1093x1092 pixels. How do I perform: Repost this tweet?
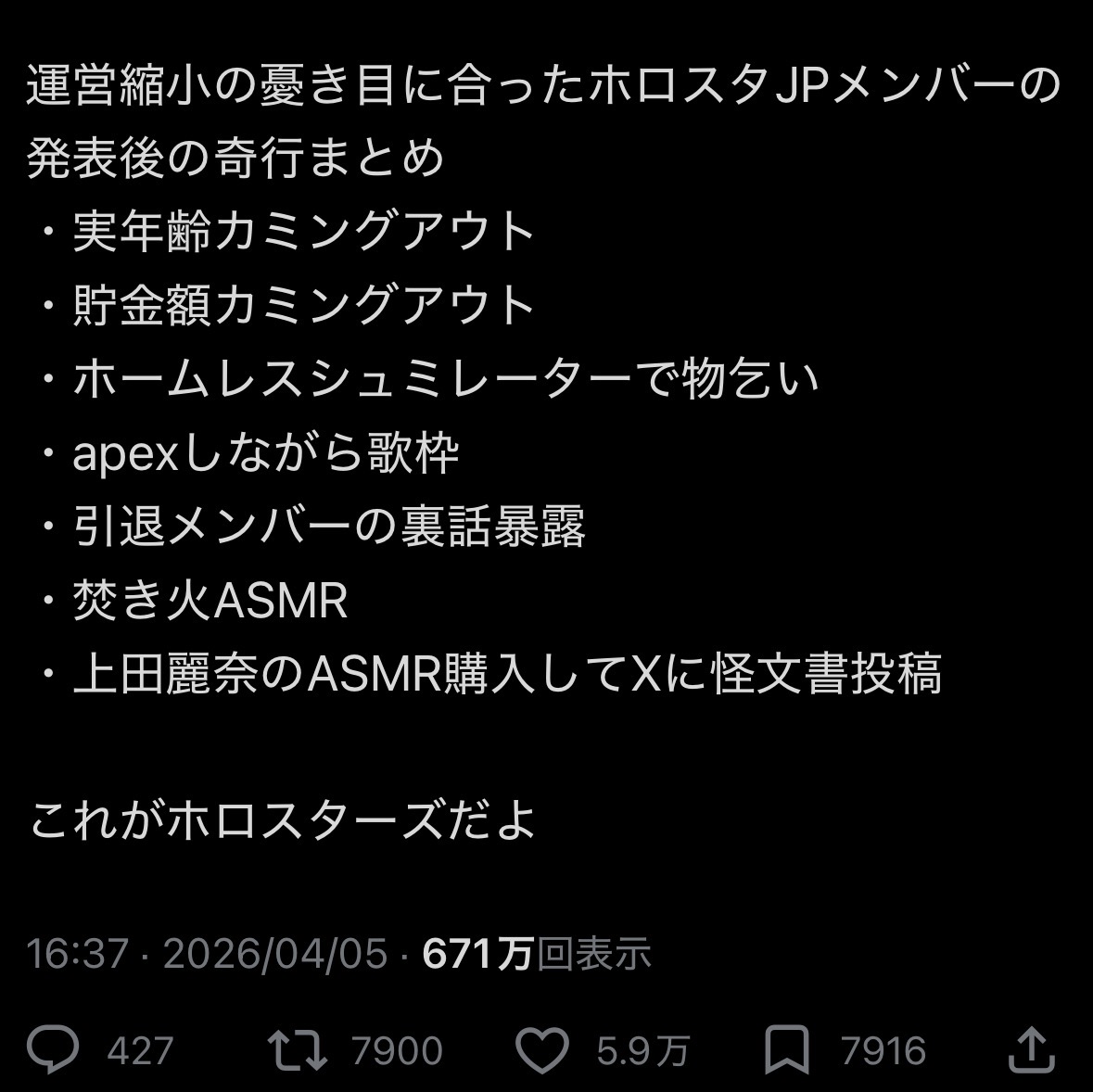(x=297, y=1050)
